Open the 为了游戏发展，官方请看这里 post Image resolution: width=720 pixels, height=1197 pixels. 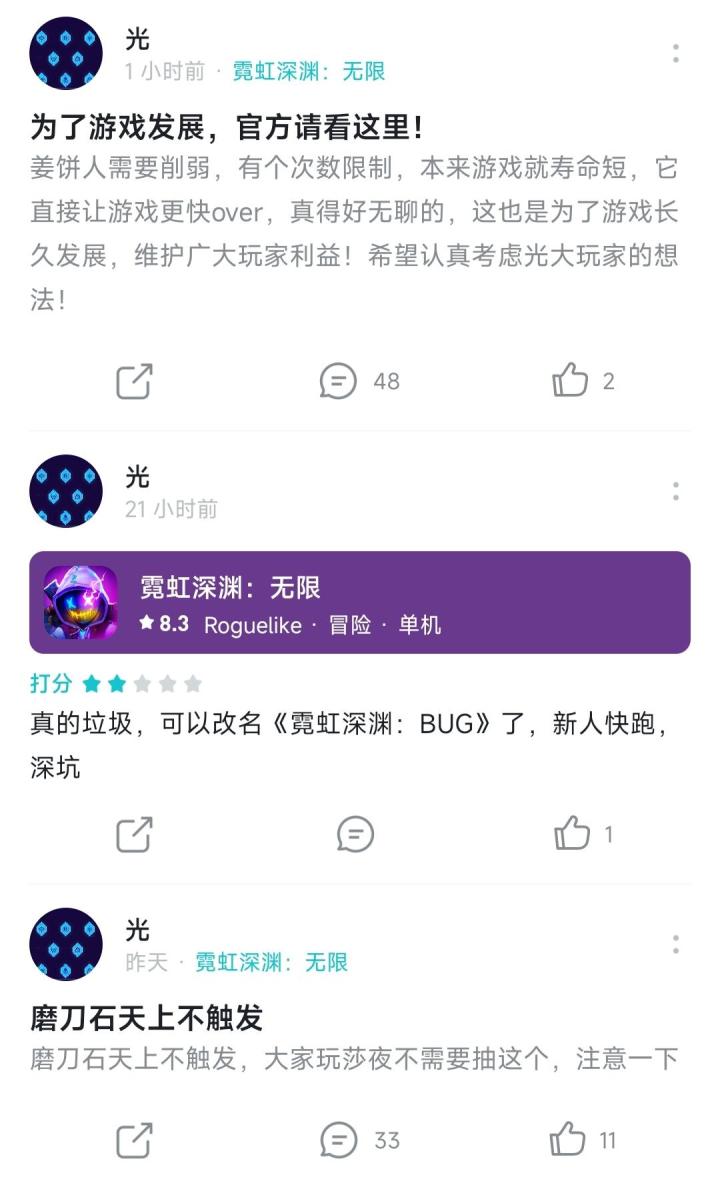pos(227,127)
